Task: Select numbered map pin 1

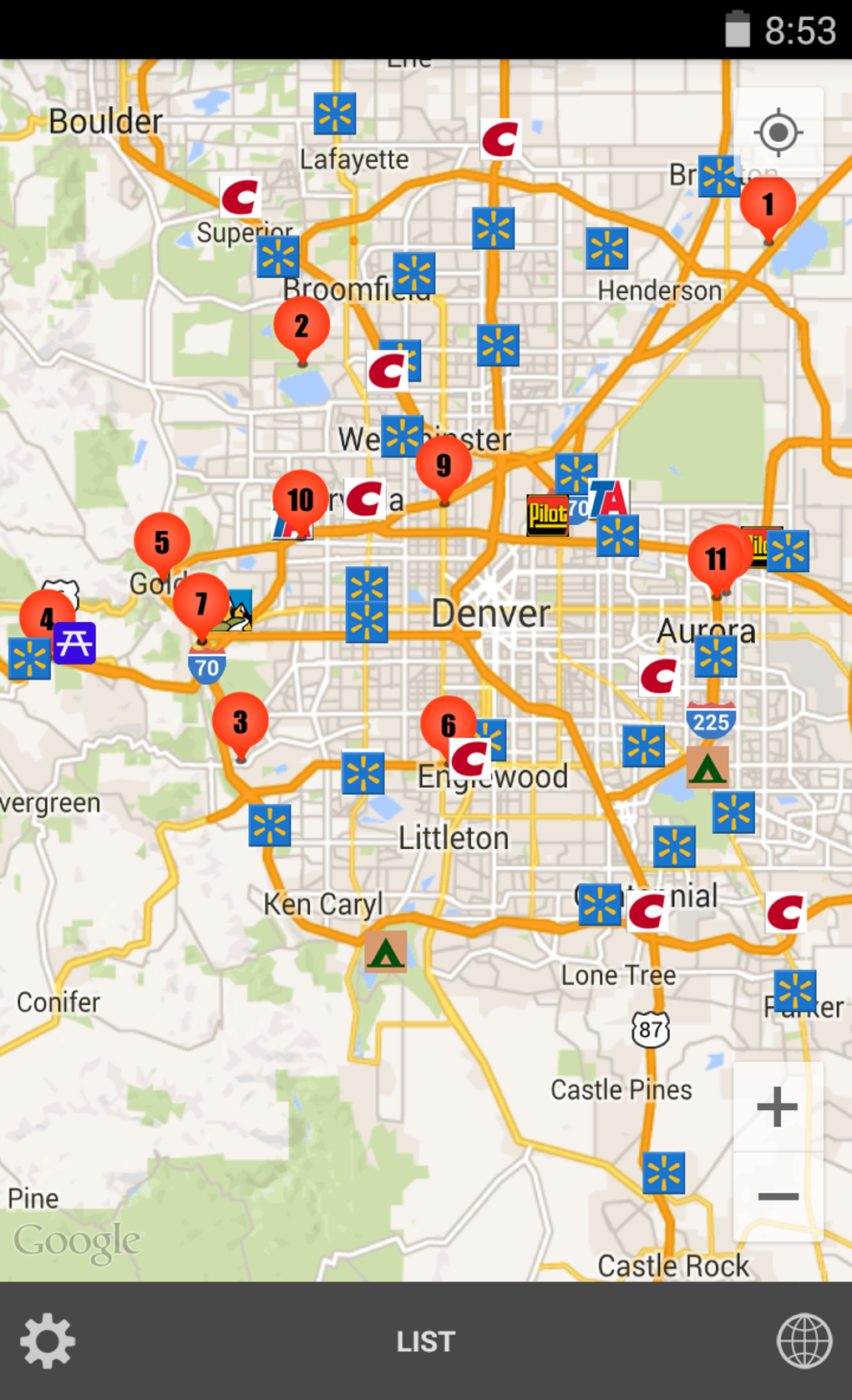Action: pyautogui.click(x=768, y=209)
